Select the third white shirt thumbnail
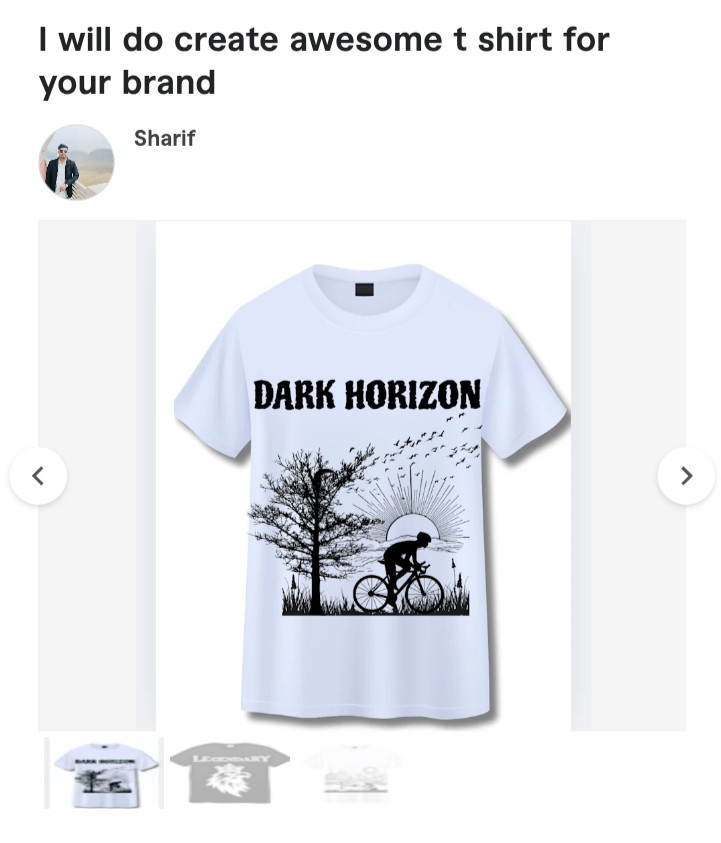The image size is (721, 843). point(354,773)
